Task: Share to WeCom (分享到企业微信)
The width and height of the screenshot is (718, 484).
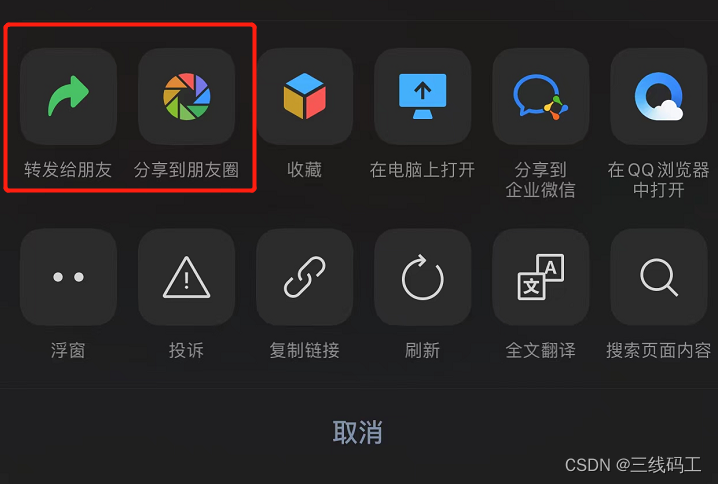Action: (x=540, y=97)
